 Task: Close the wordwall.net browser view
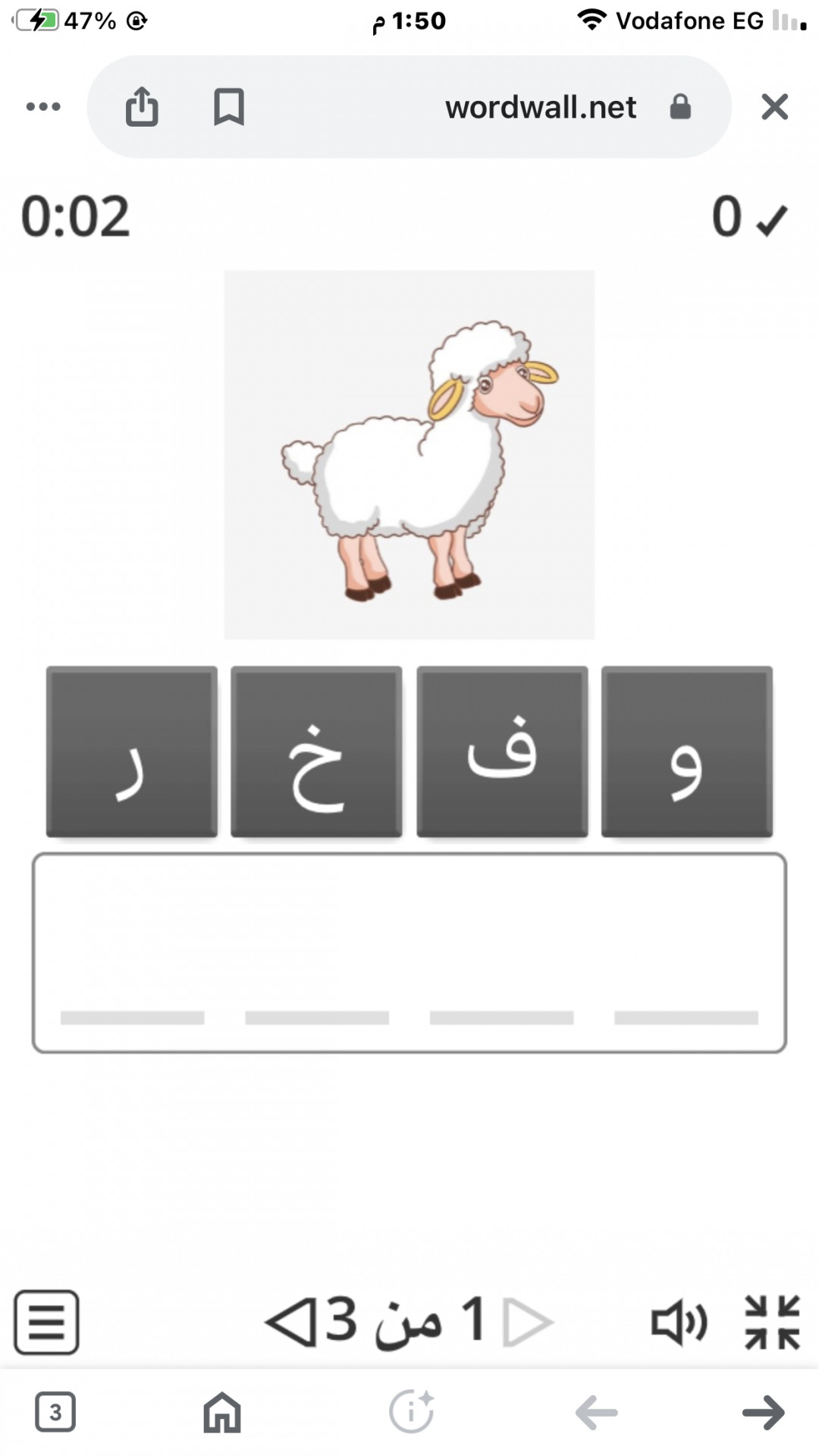[774, 107]
